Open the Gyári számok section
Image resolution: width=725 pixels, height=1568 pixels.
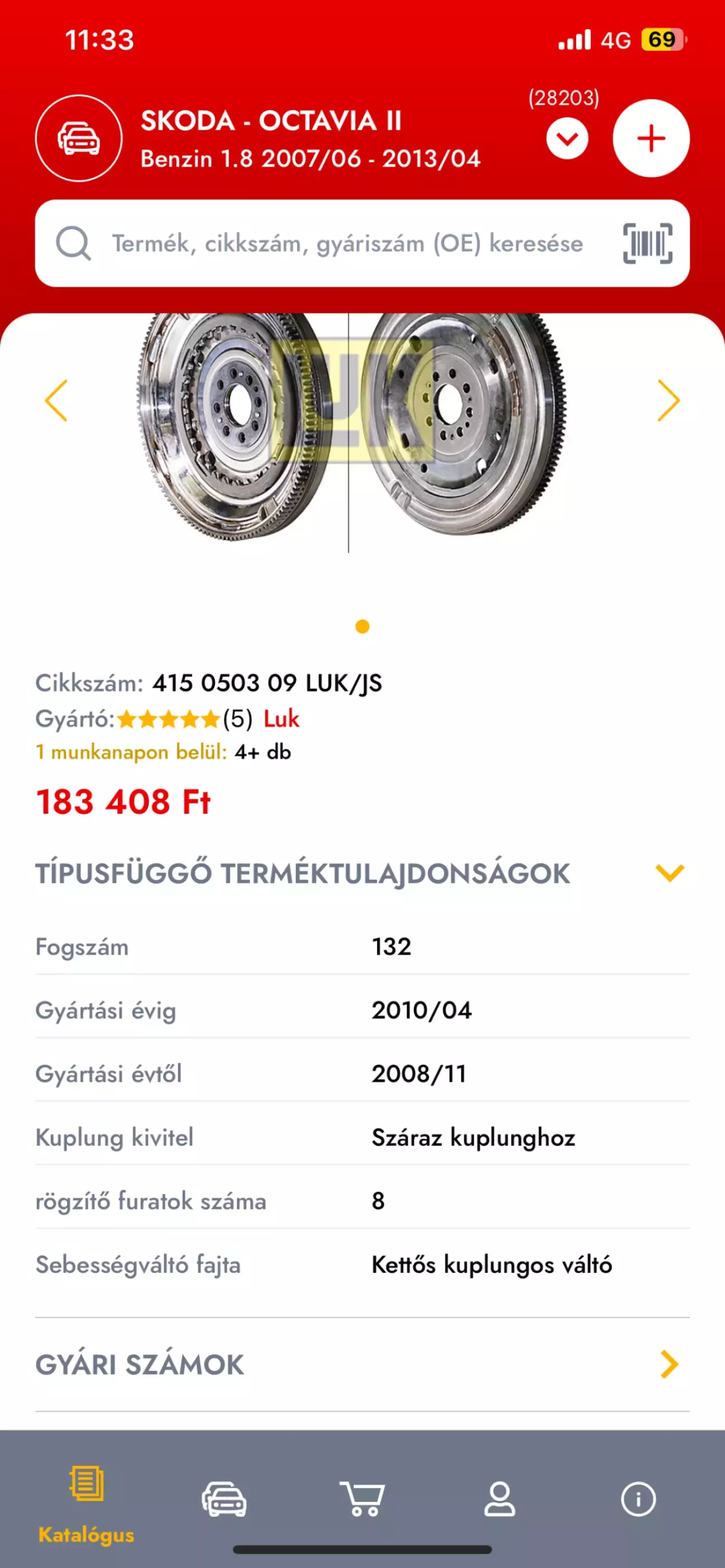click(x=362, y=1364)
